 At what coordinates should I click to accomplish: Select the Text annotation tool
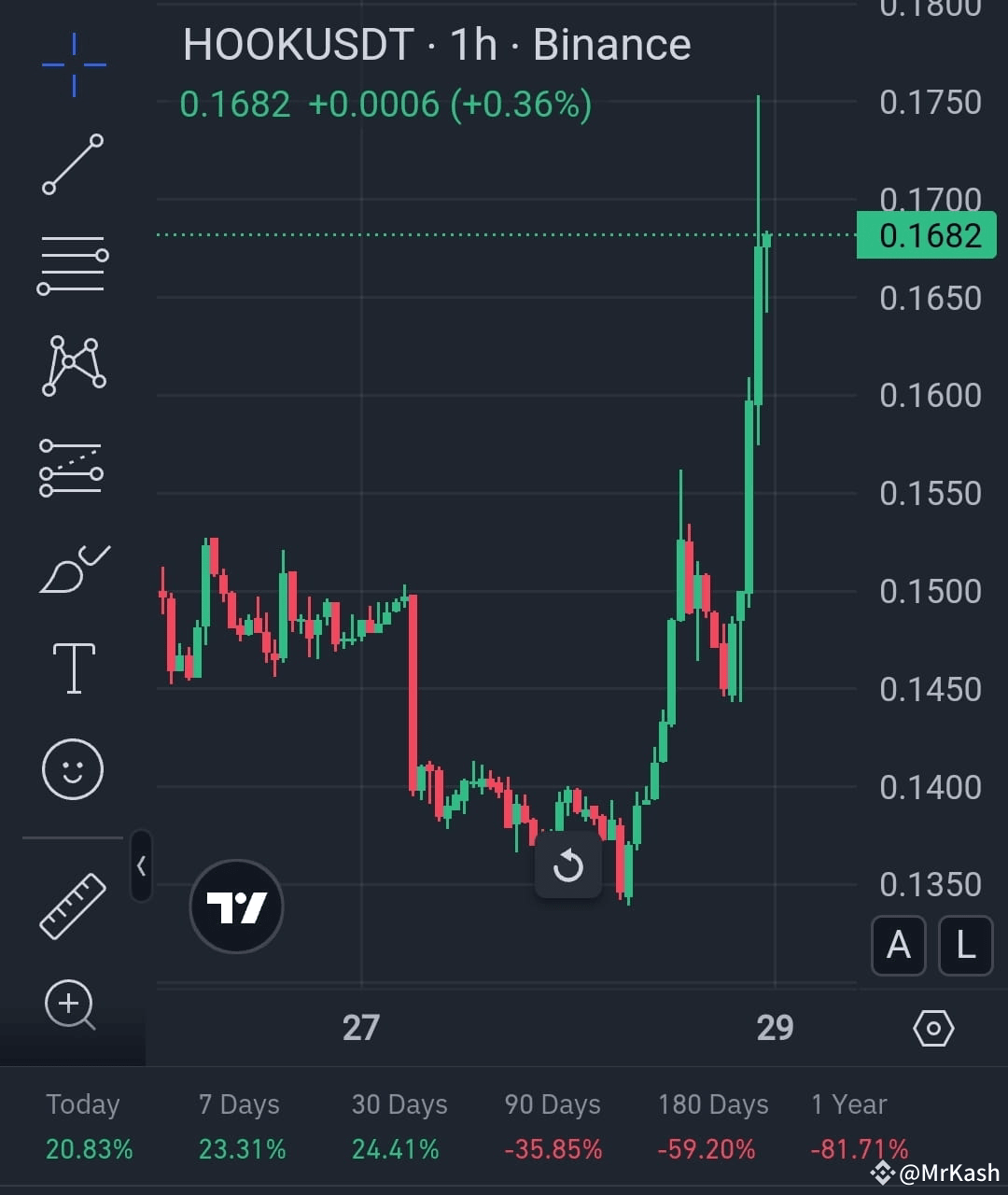[x=74, y=668]
